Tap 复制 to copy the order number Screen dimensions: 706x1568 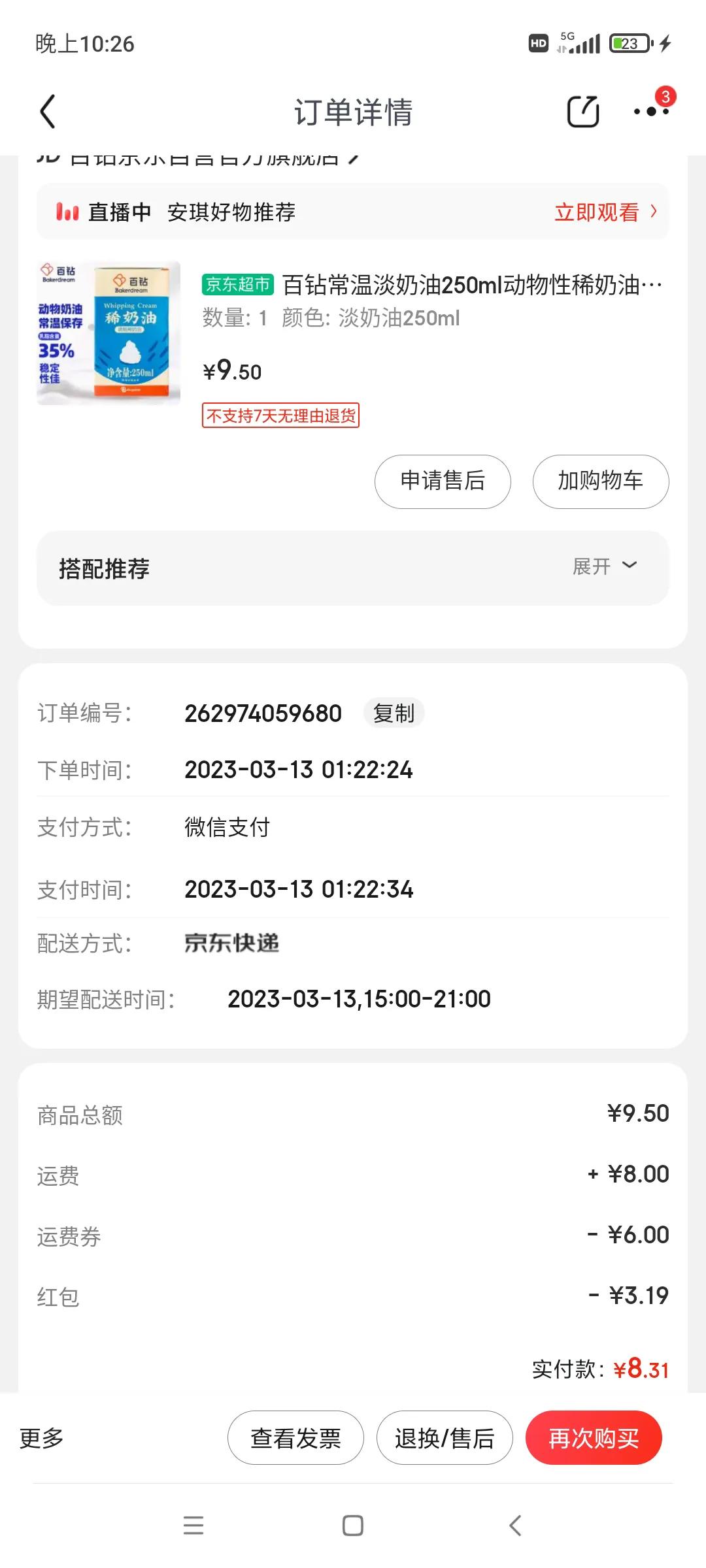tap(393, 713)
